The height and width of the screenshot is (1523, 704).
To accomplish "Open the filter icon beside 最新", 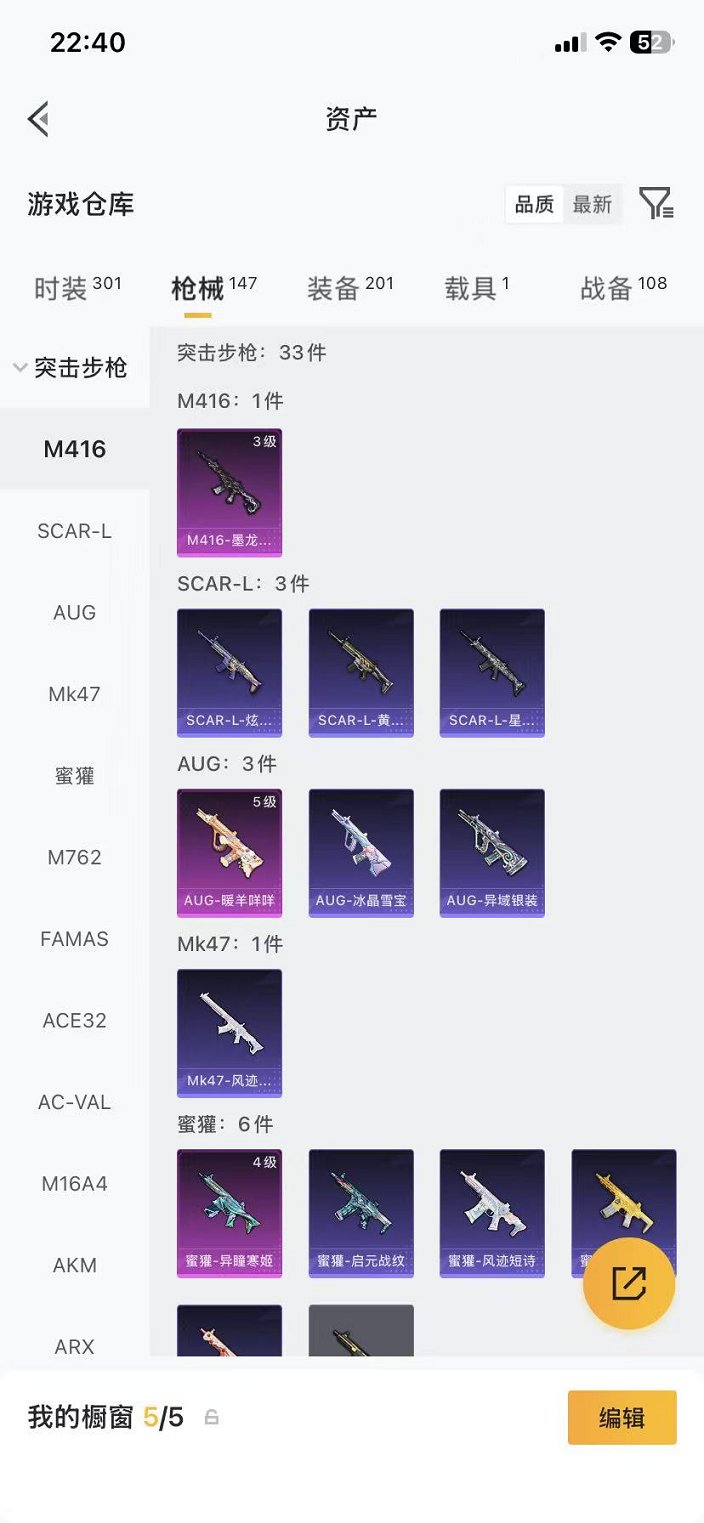I will [656, 204].
